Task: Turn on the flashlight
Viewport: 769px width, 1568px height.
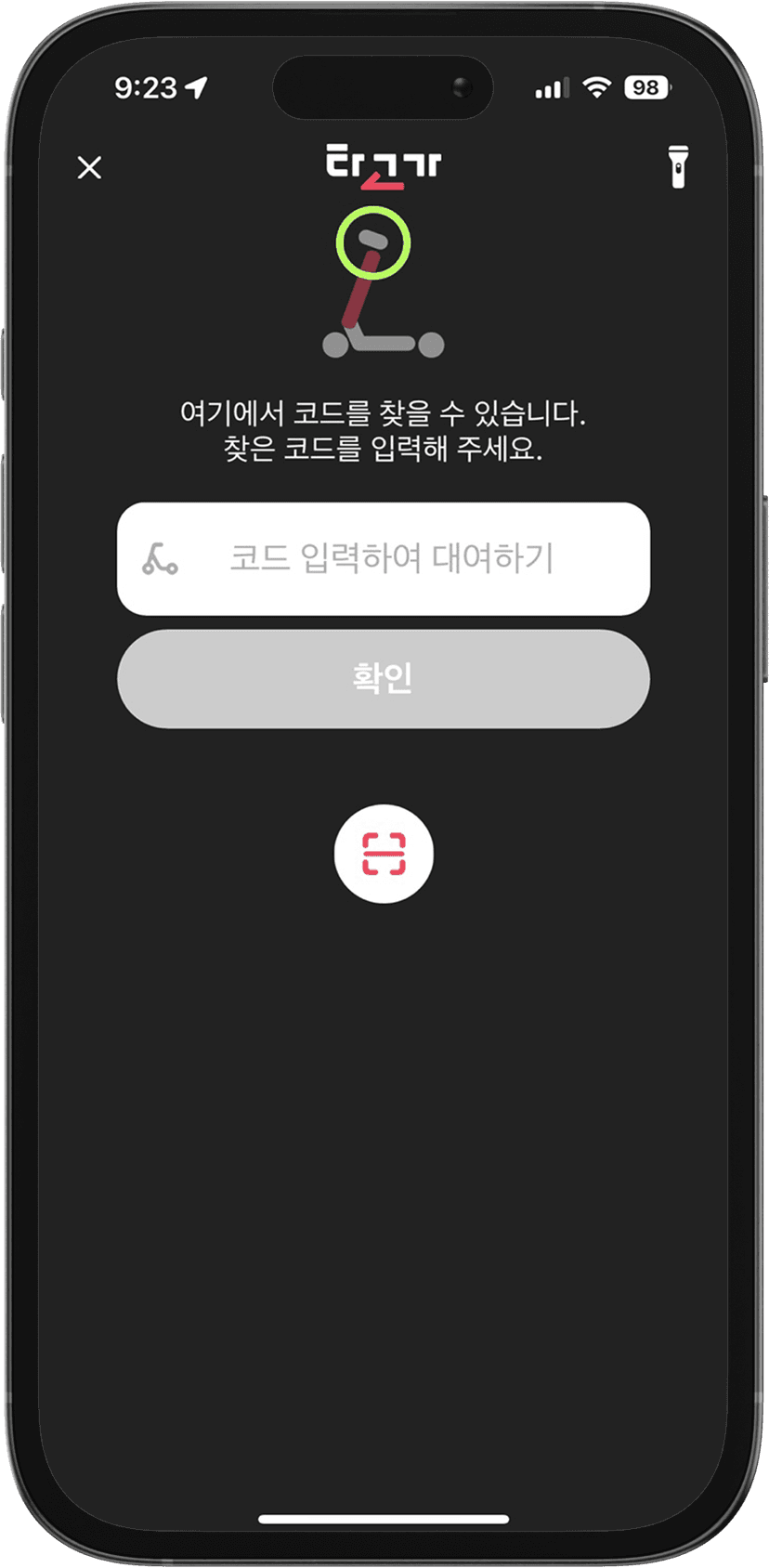Action: [679, 167]
